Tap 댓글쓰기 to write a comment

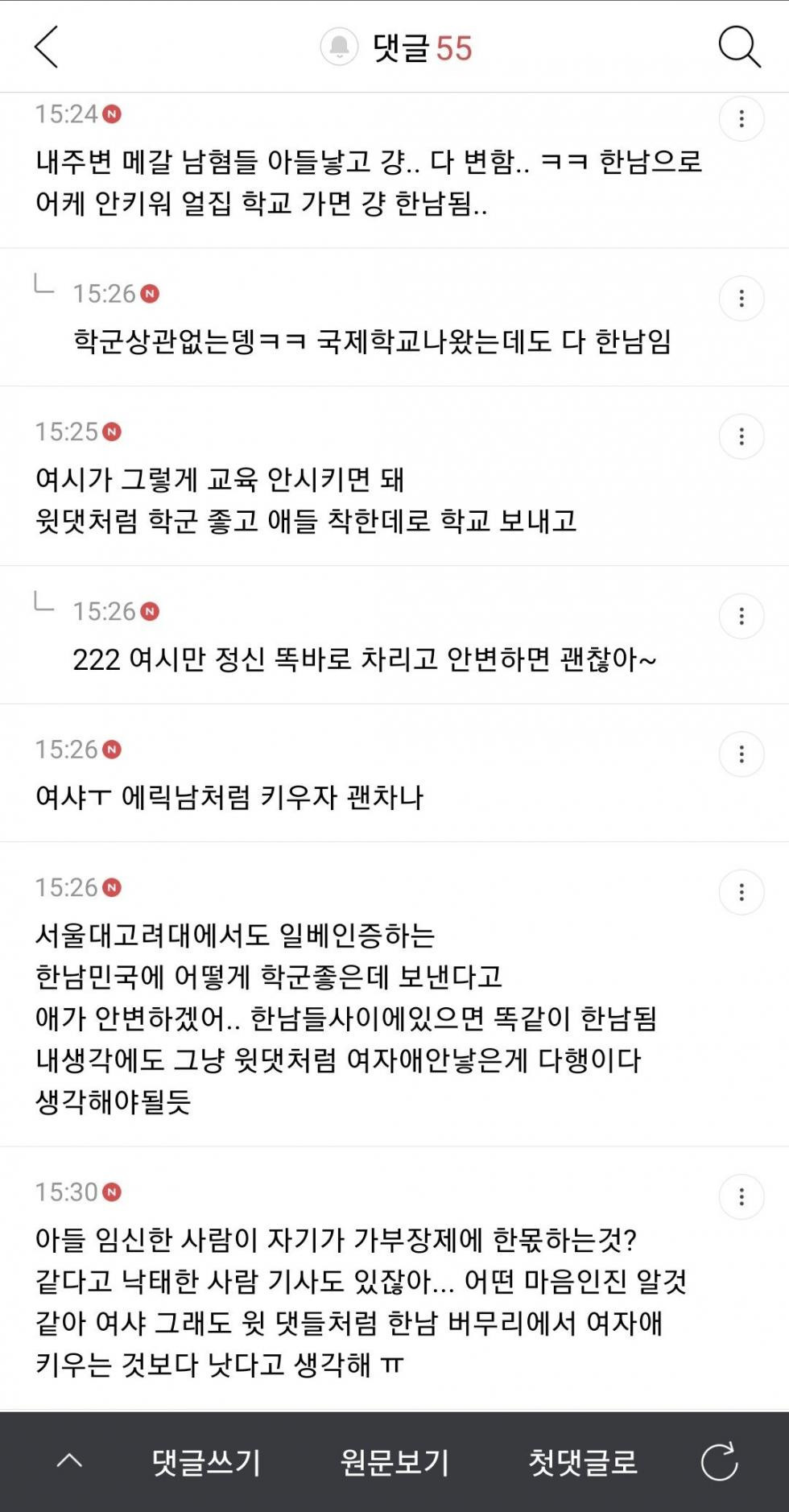pyautogui.click(x=206, y=1461)
